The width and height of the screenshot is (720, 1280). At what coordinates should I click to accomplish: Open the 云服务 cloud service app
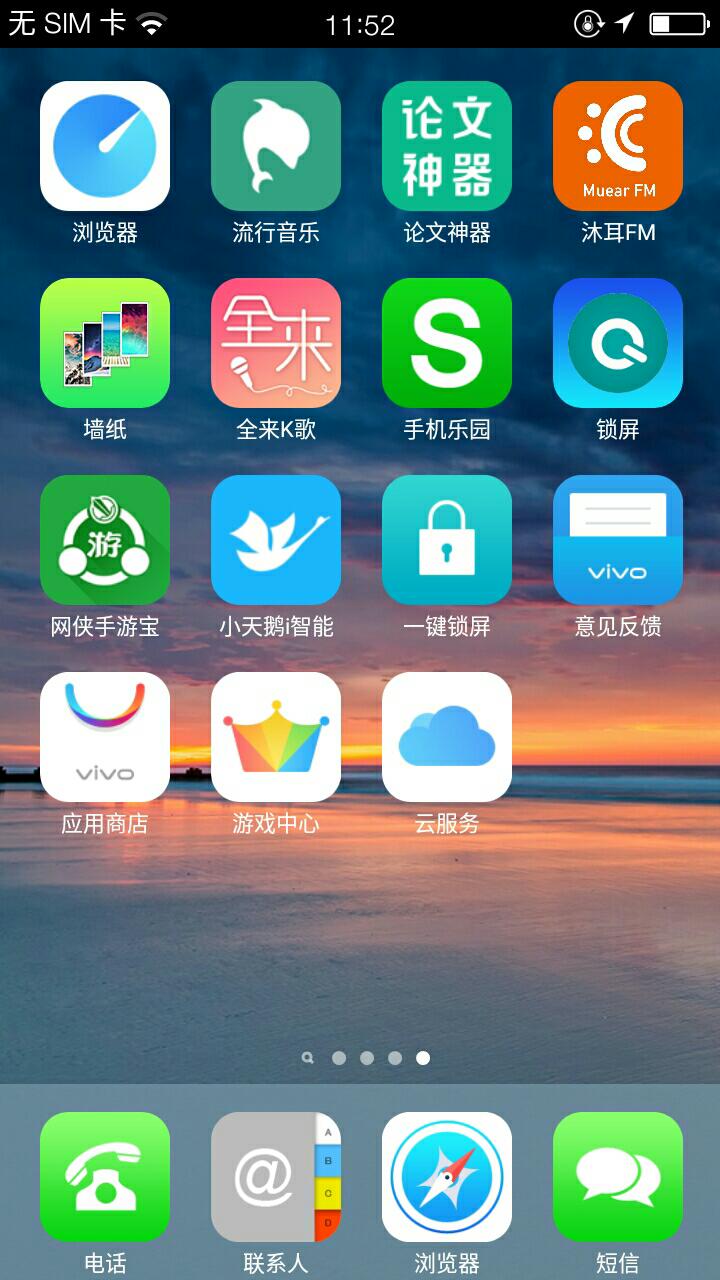(x=447, y=737)
